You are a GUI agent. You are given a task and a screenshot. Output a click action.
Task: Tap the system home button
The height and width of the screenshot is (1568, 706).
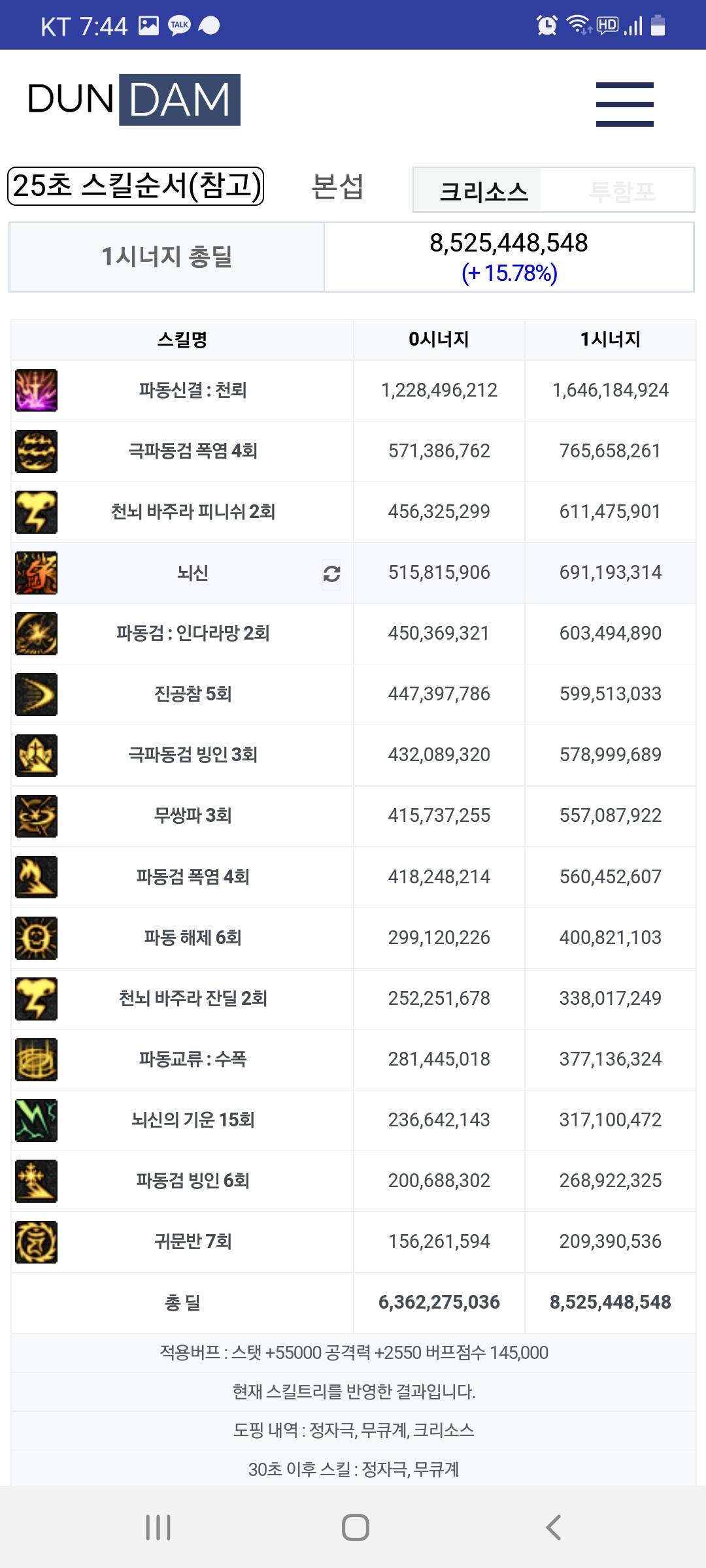click(355, 1527)
